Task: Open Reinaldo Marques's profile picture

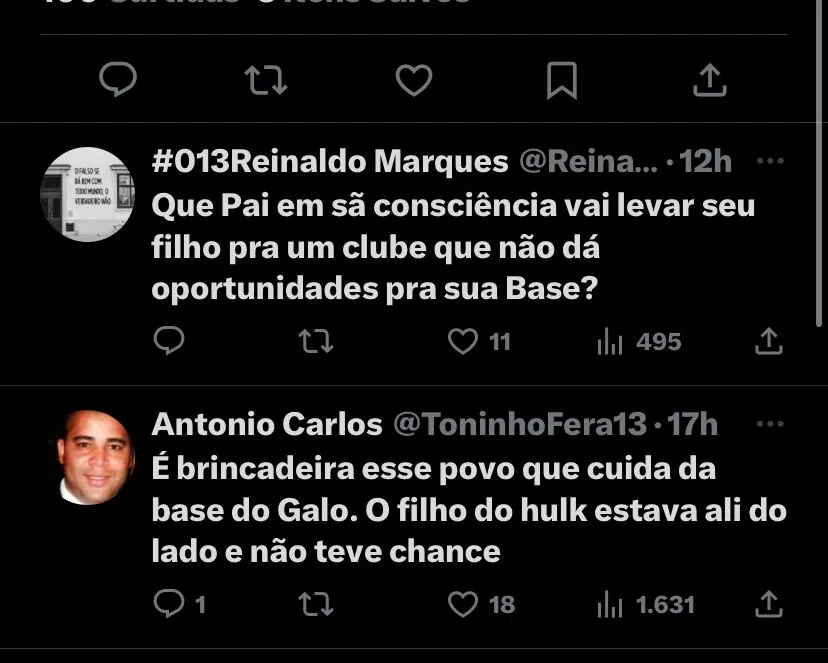Action: (88, 194)
